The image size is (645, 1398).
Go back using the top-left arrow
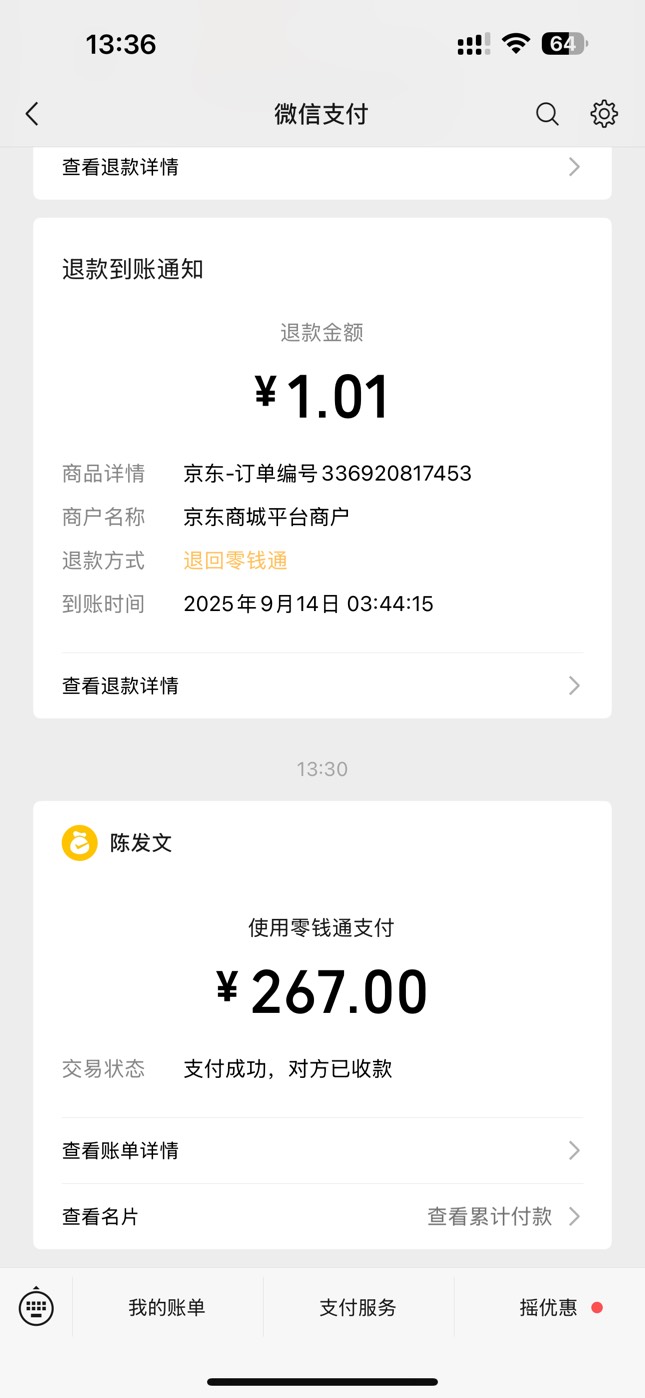[32, 114]
